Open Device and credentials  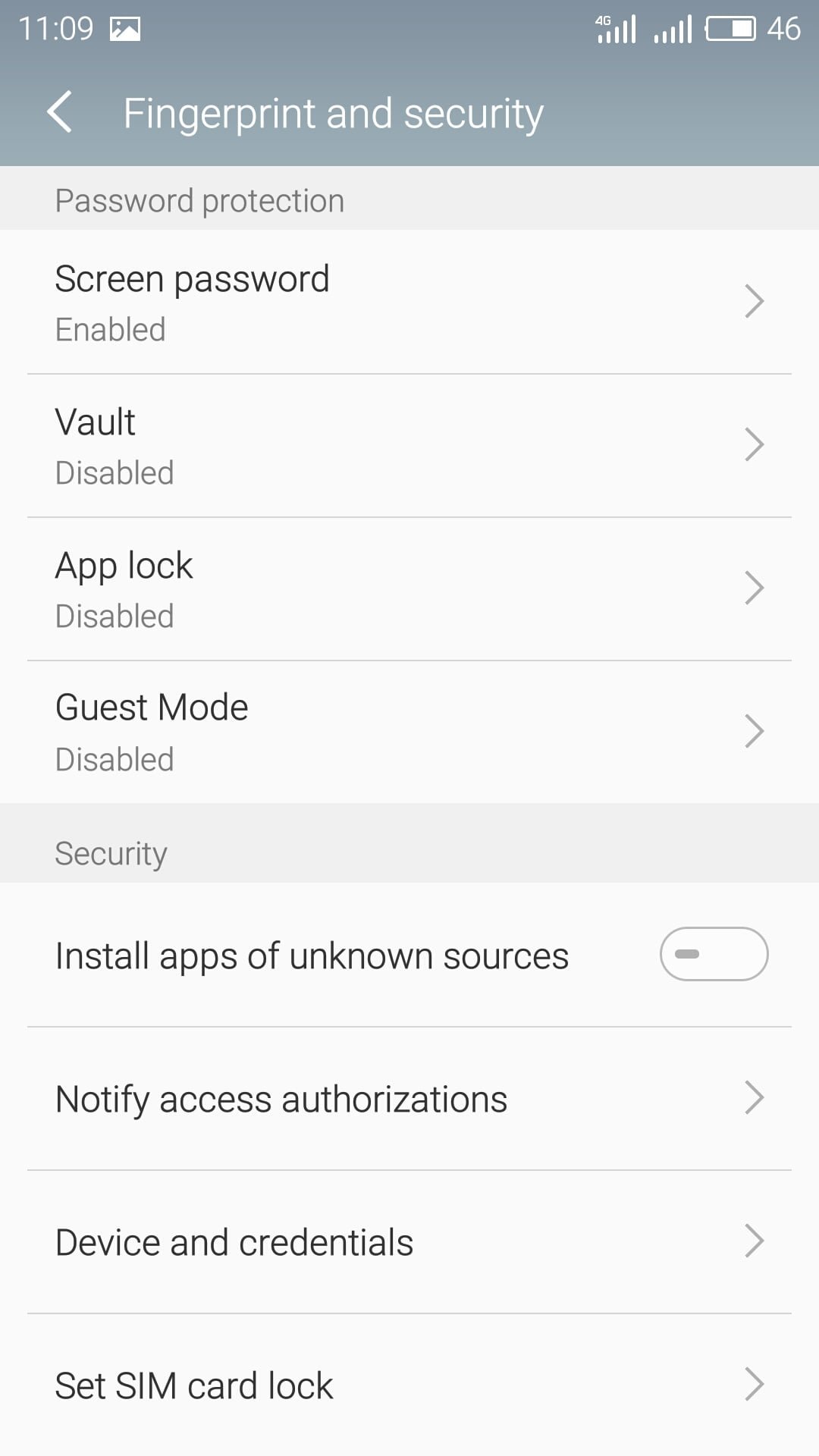point(409,1242)
